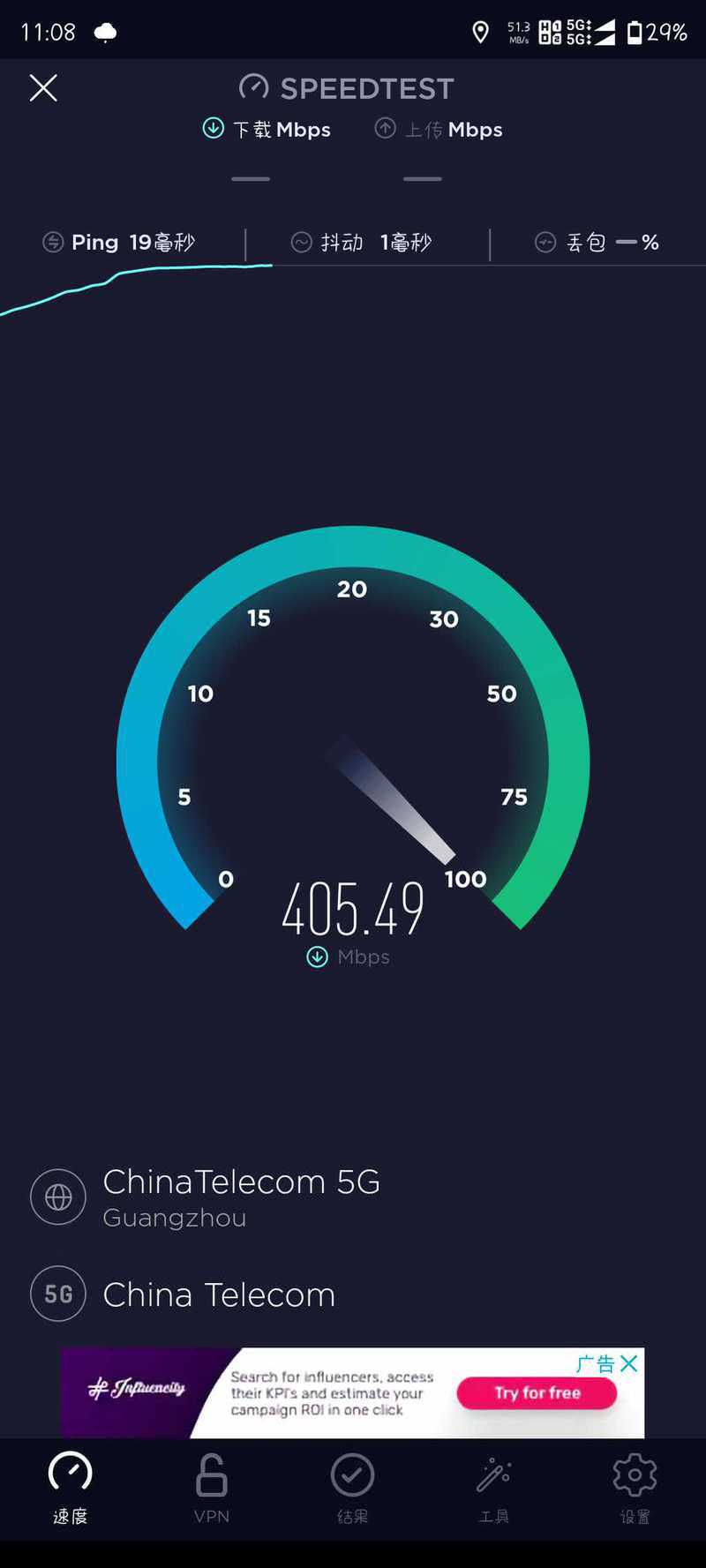Go to the 工具 tools tab

[x=494, y=1488]
